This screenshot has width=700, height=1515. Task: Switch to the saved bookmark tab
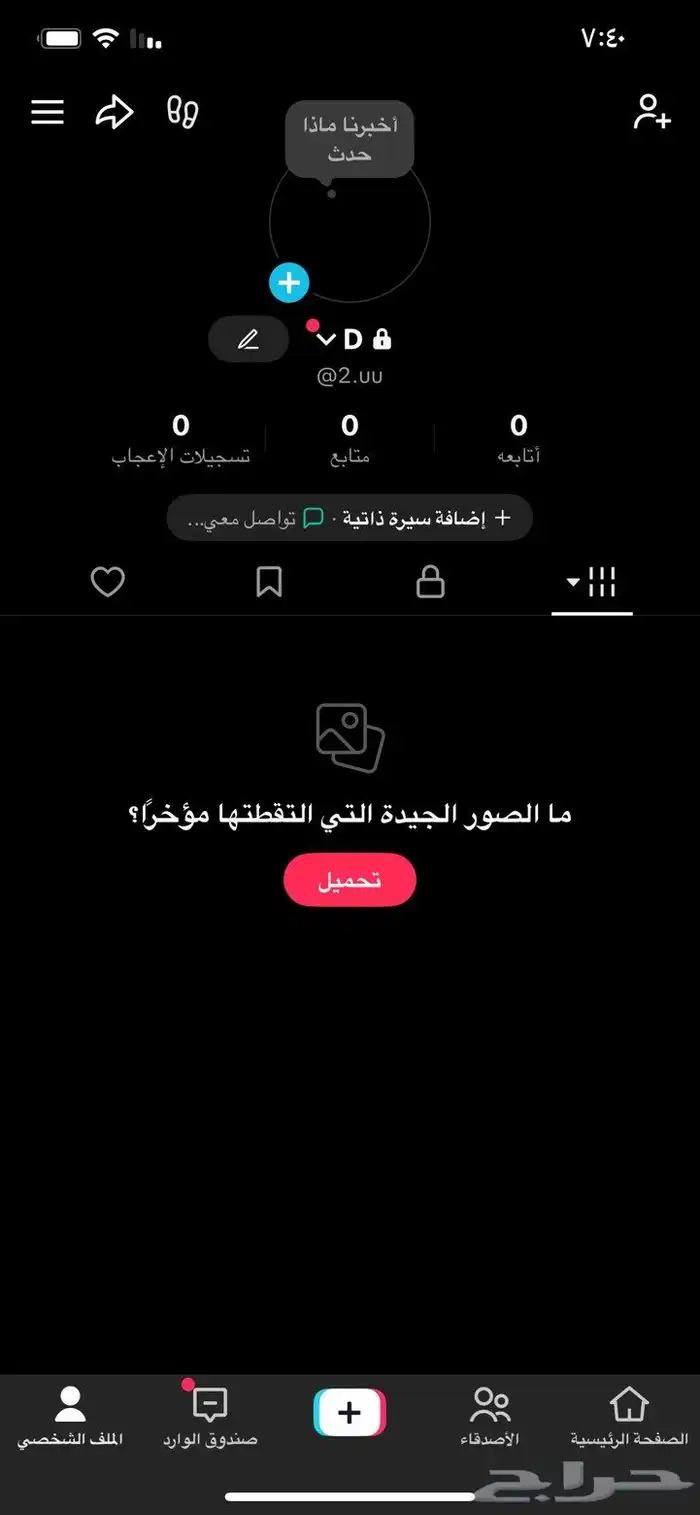[x=269, y=582]
